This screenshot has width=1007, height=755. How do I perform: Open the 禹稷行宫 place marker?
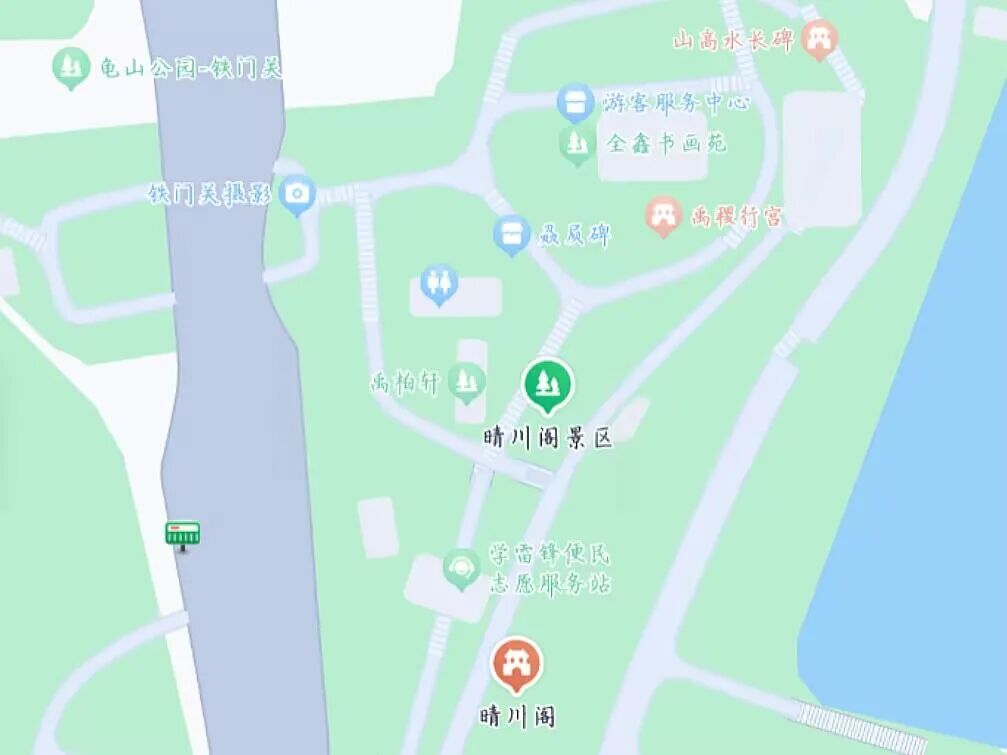pyautogui.click(x=663, y=215)
